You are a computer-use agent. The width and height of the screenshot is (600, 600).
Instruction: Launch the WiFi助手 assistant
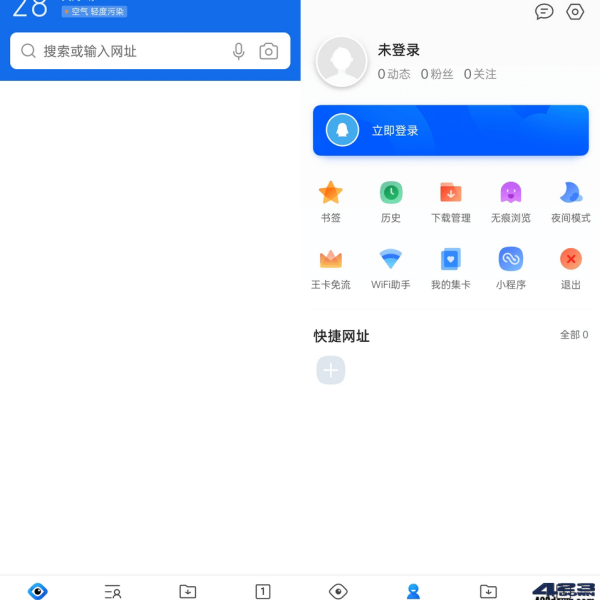pos(391,267)
